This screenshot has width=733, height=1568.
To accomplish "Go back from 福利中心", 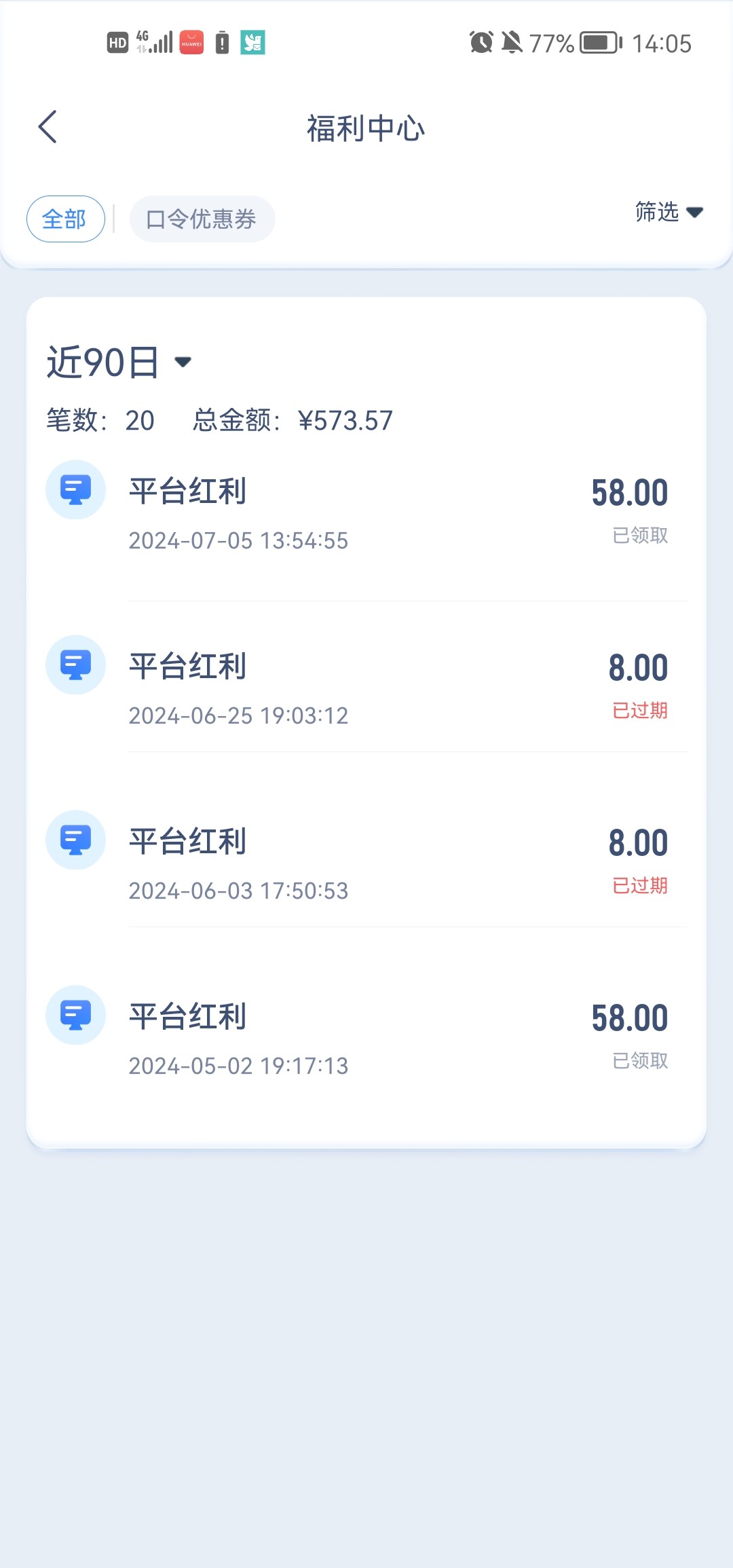I will (x=48, y=127).
